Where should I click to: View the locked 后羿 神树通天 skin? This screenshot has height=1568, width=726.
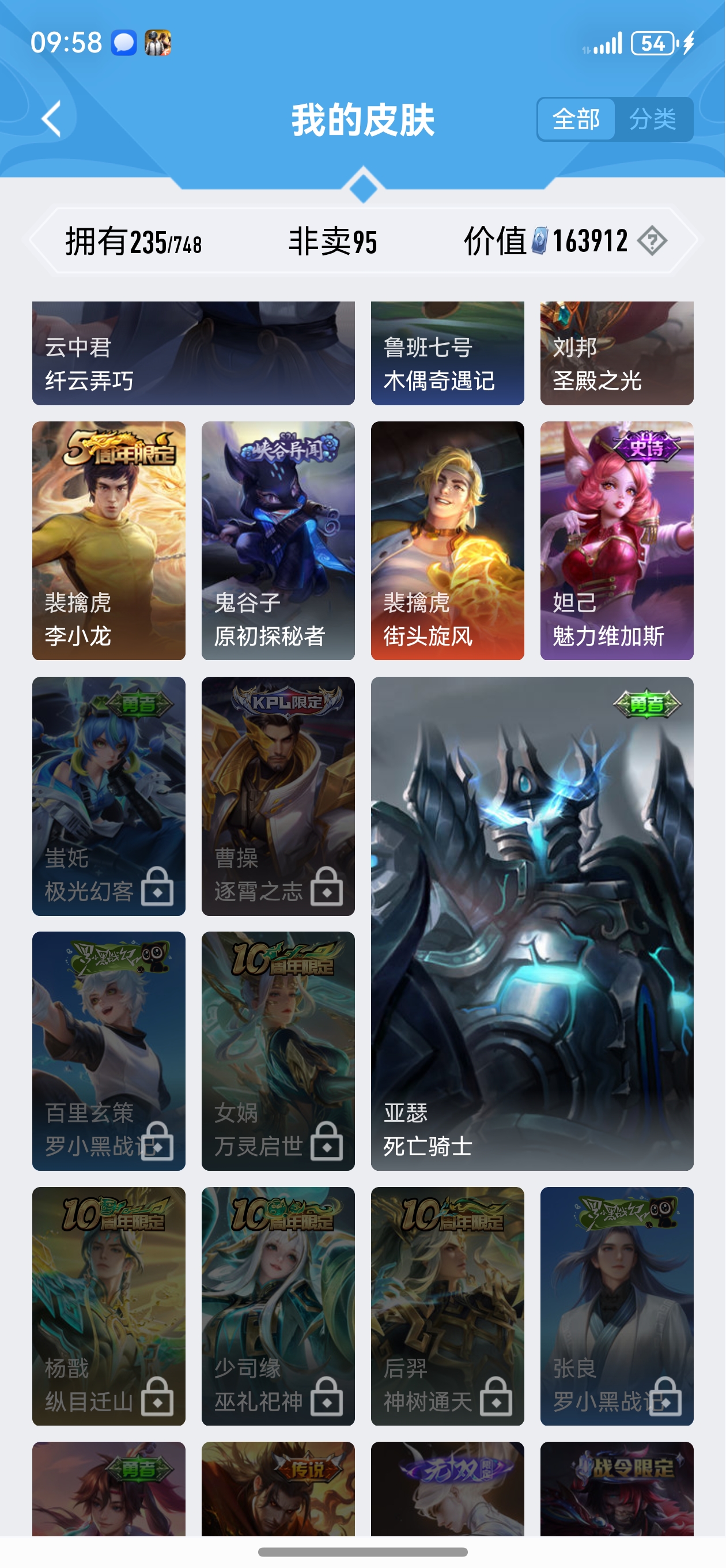(448, 1306)
